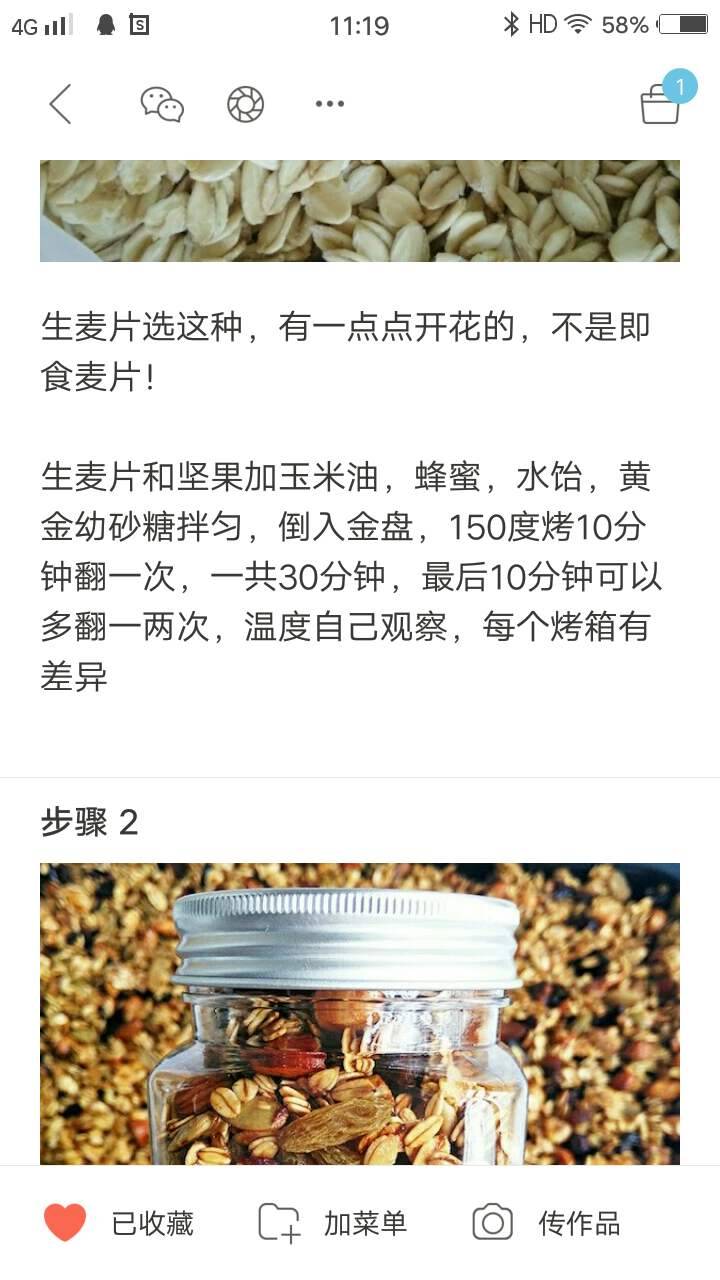Go back using the top-left arrow

[x=61, y=104]
